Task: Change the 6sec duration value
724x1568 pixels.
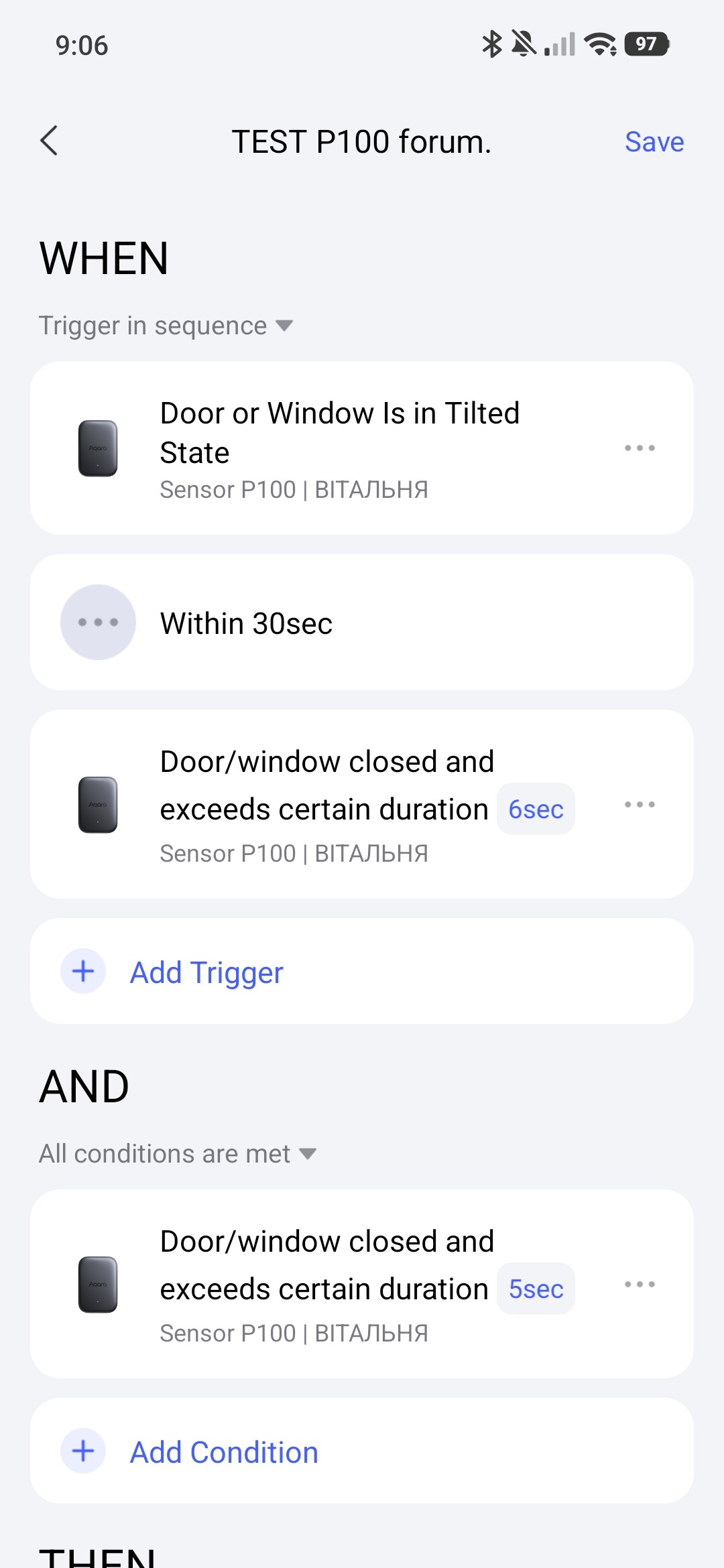Action: 536,809
